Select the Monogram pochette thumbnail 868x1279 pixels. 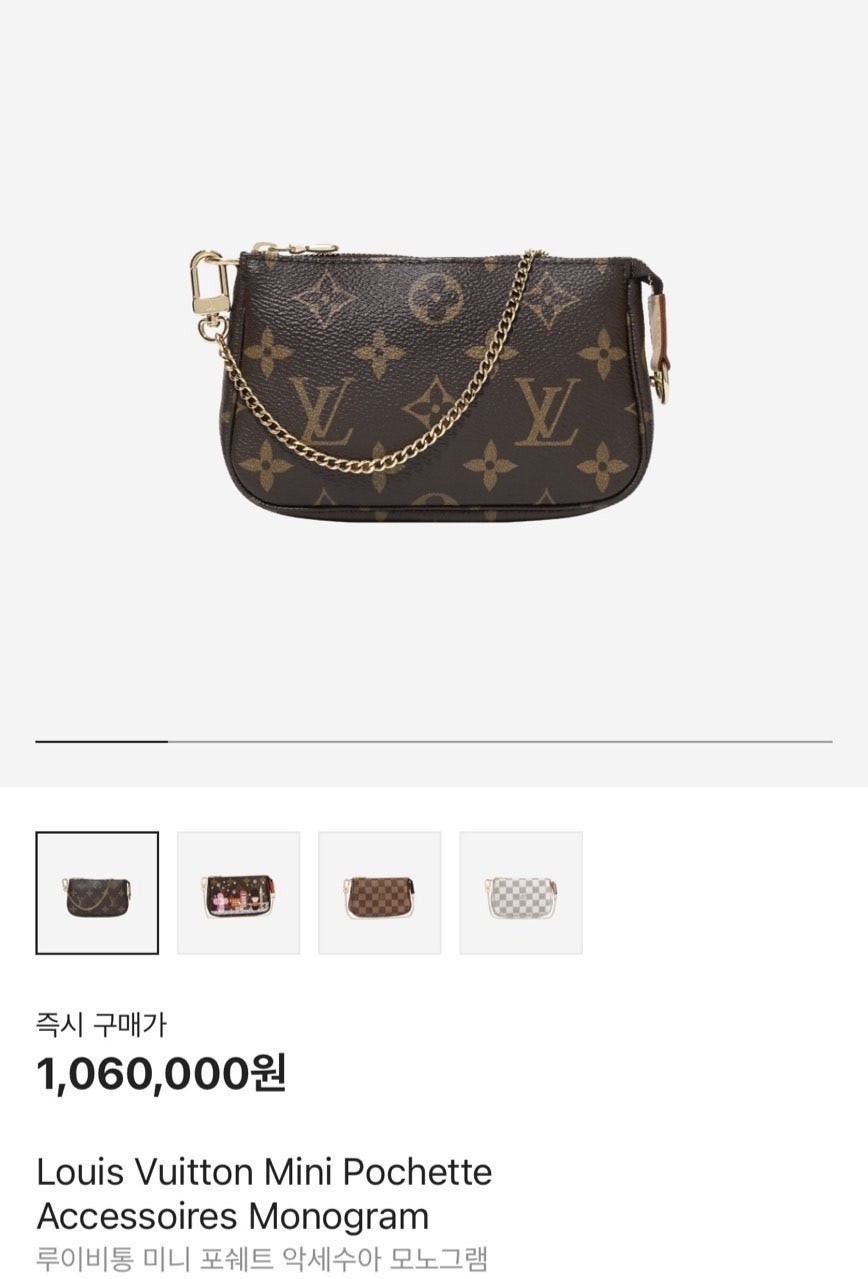pyautogui.click(x=97, y=893)
